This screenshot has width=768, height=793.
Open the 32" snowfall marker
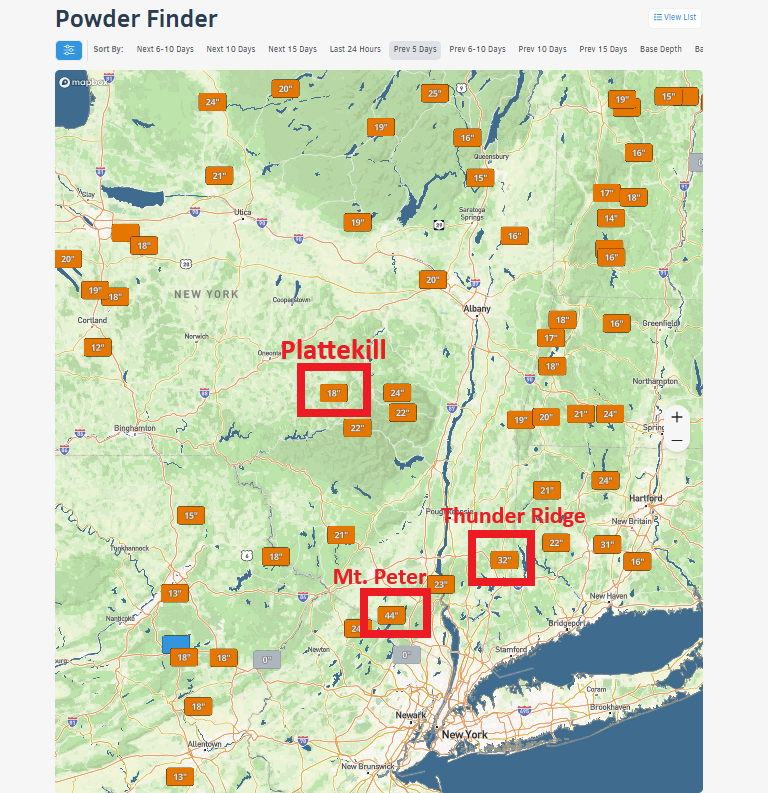point(504,560)
